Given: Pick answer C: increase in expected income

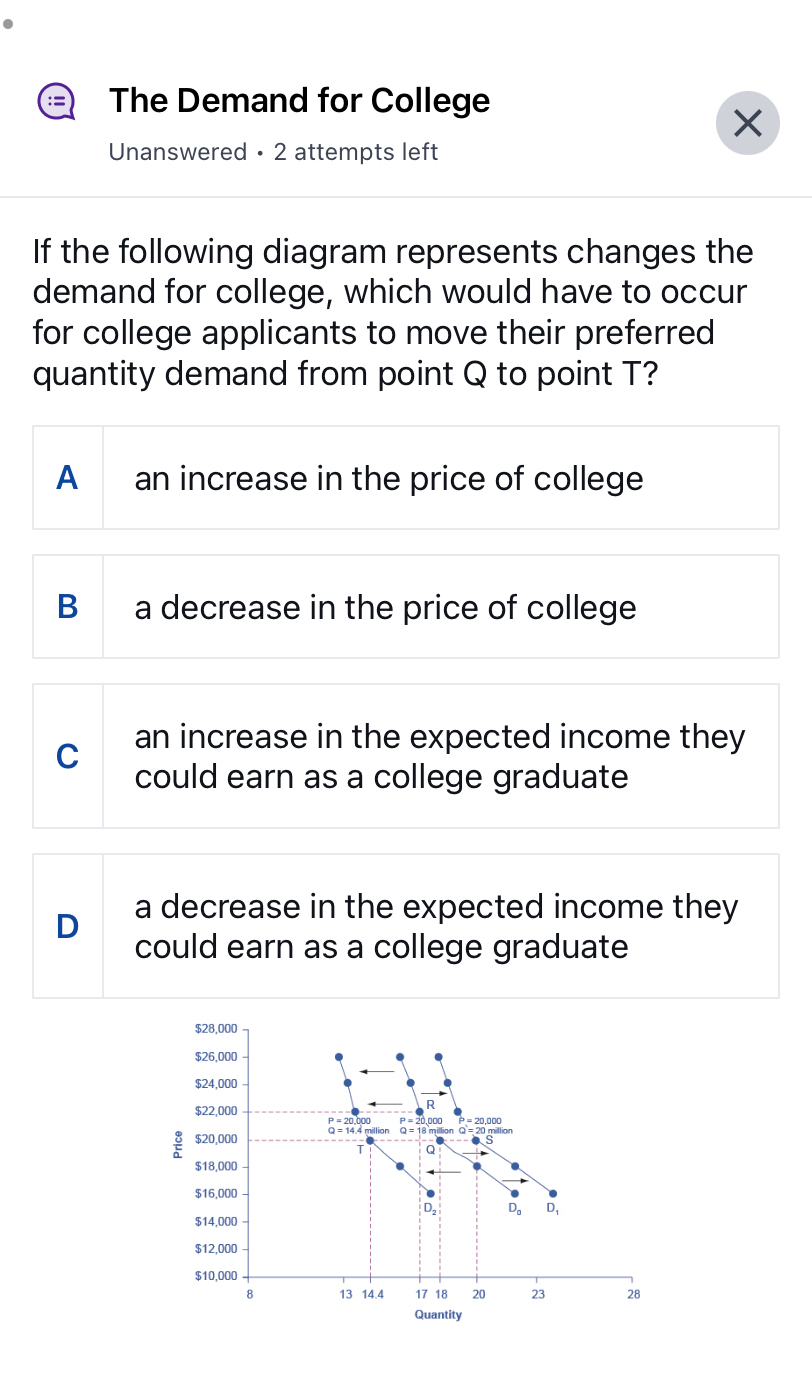Looking at the screenshot, I should pyautogui.click(x=405, y=756).
